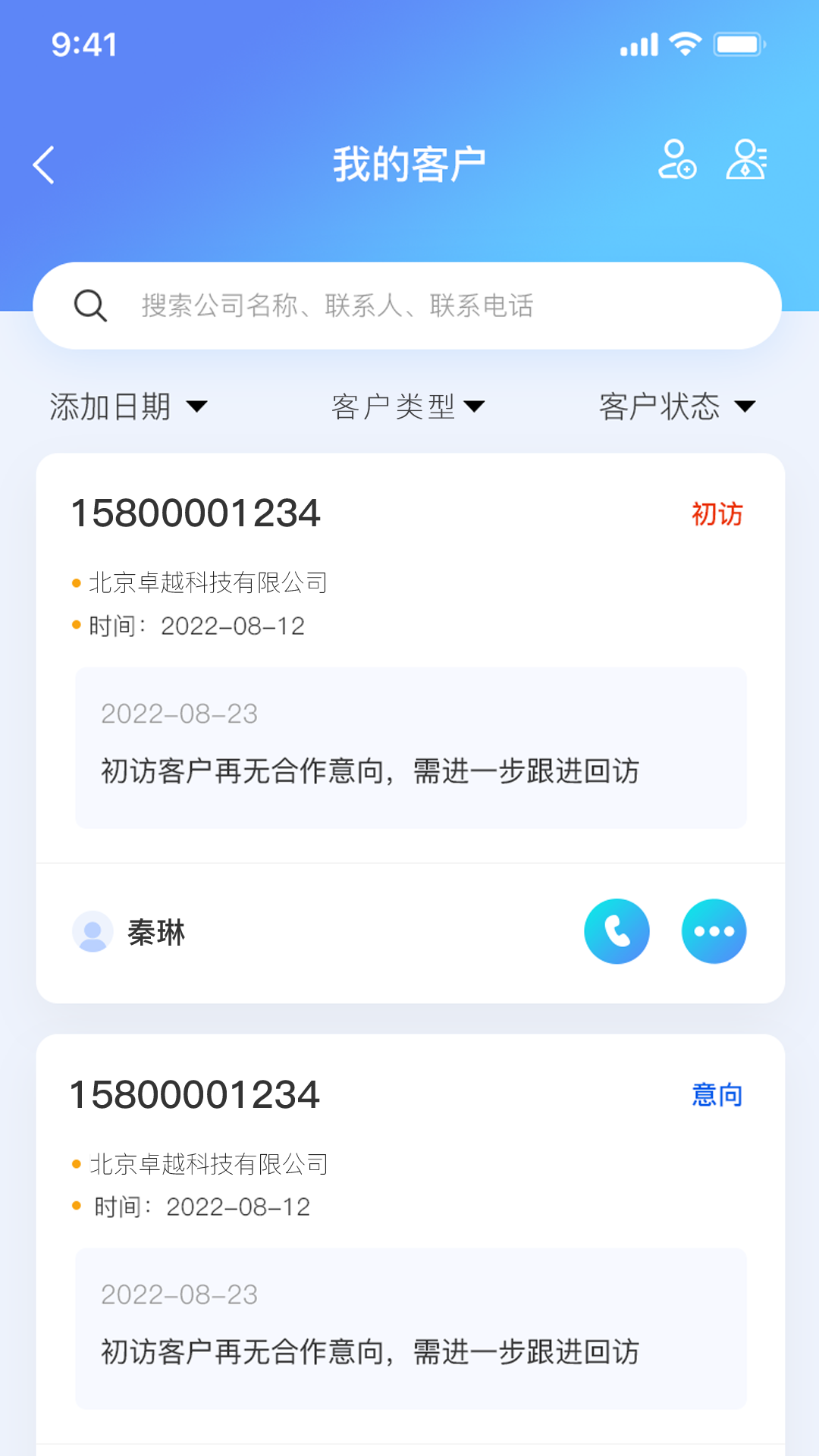Open more options for 秦琳
This screenshot has width=819, height=1456.
click(714, 931)
